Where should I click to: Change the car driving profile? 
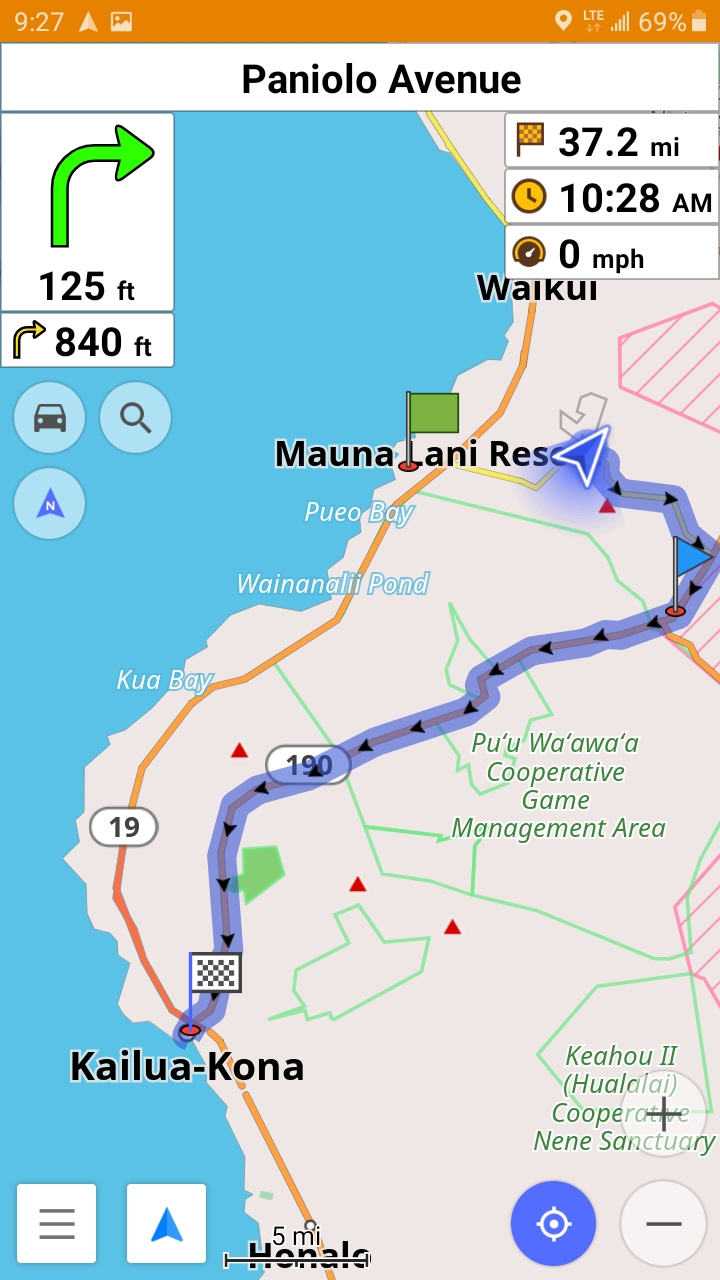point(50,417)
